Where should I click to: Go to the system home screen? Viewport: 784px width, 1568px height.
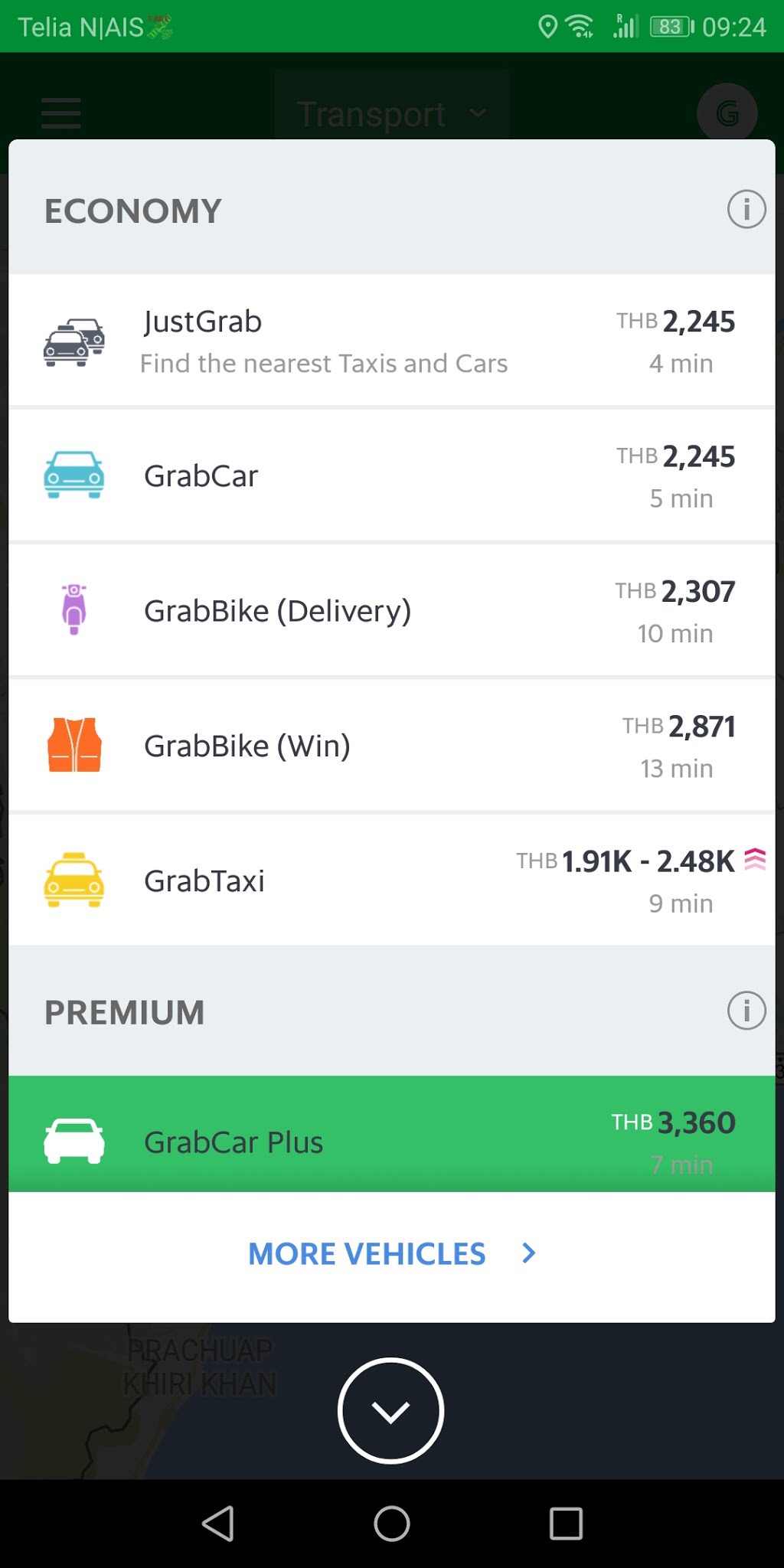click(392, 1524)
